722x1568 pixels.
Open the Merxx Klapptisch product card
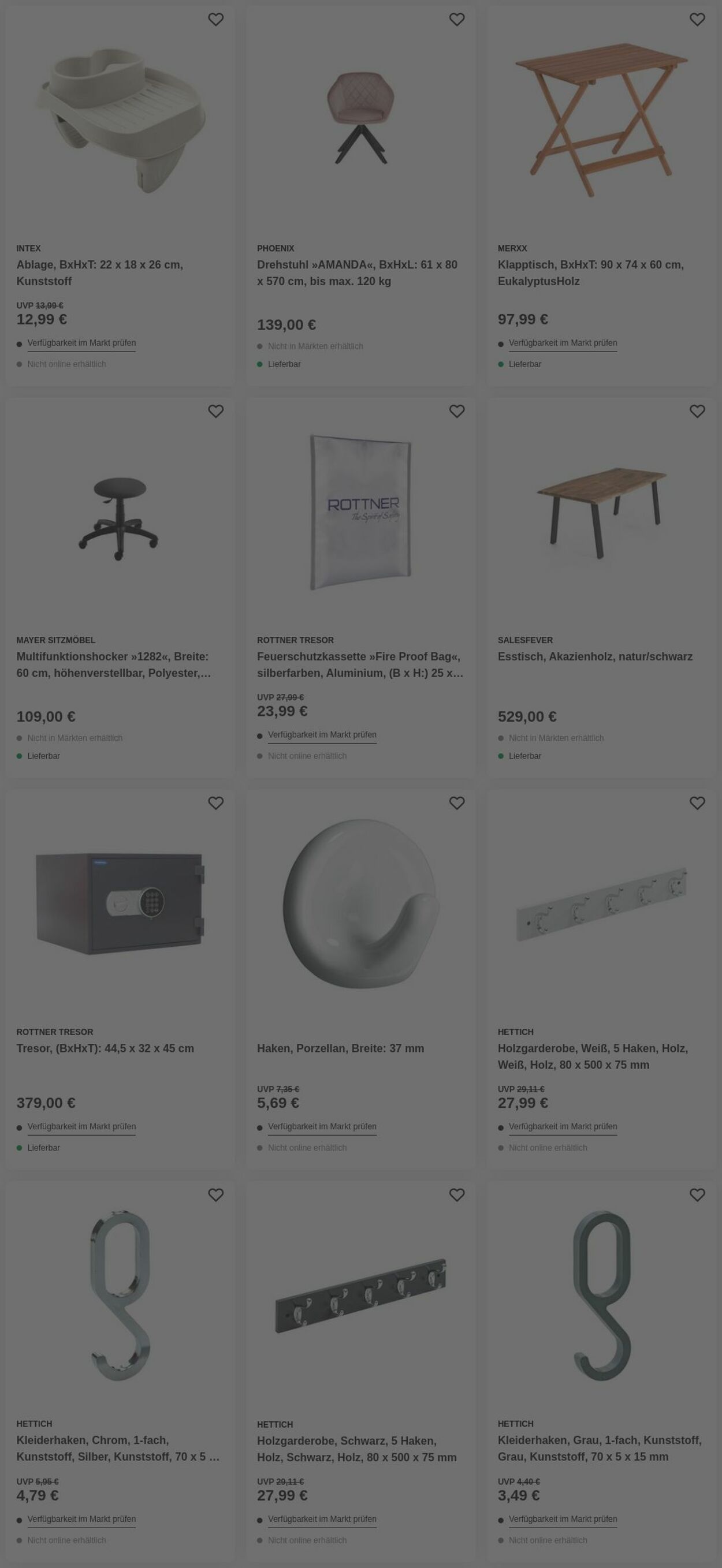coord(590,272)
